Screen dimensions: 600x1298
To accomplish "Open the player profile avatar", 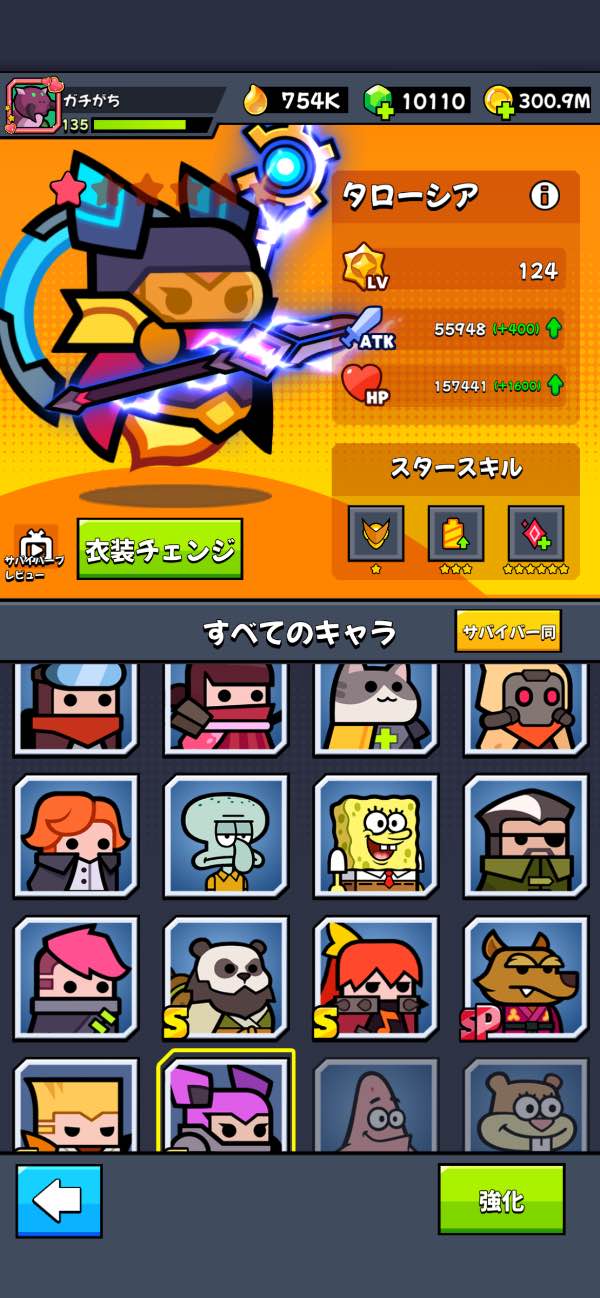I will point(31,105).
